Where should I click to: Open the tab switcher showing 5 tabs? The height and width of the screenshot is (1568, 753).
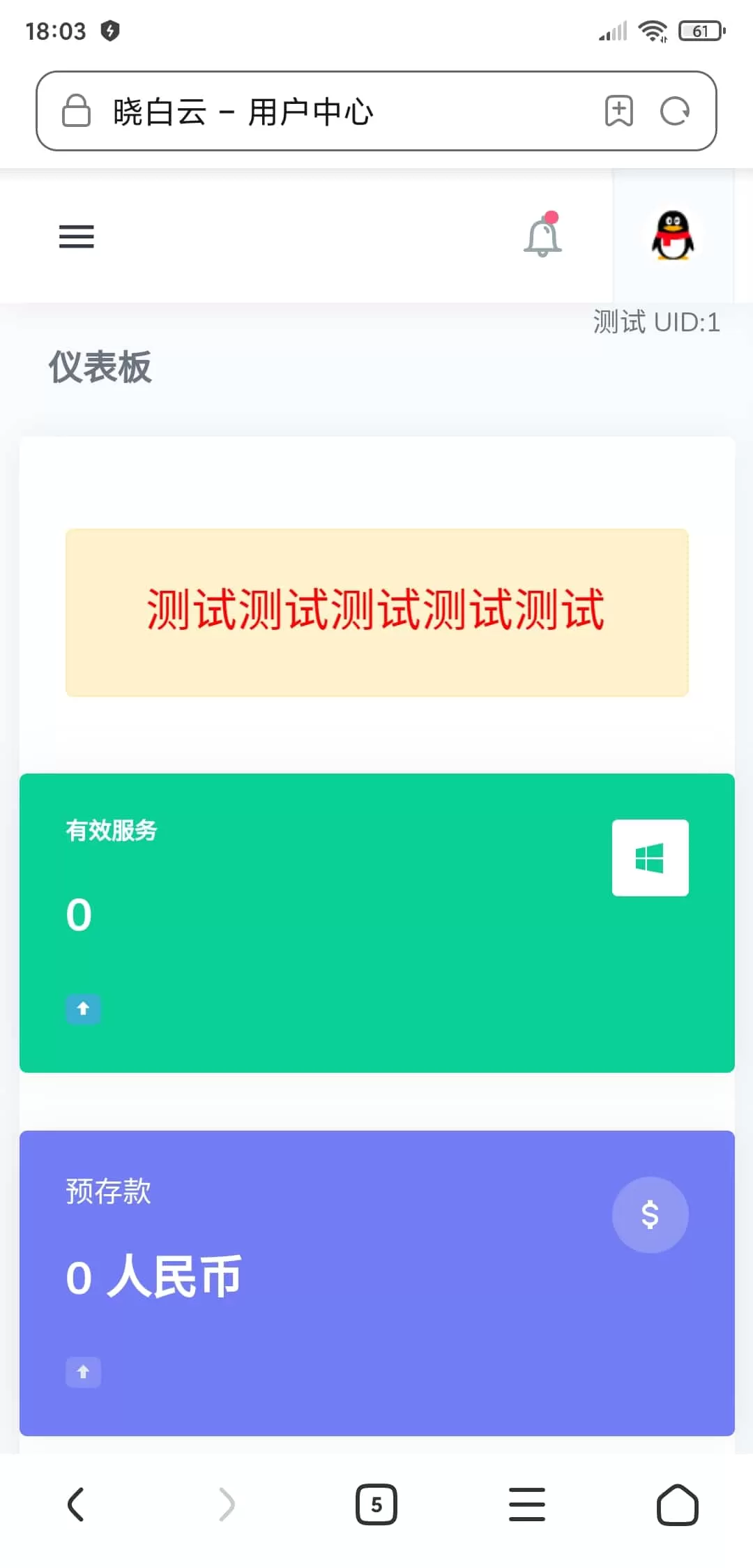[376, 1505]
